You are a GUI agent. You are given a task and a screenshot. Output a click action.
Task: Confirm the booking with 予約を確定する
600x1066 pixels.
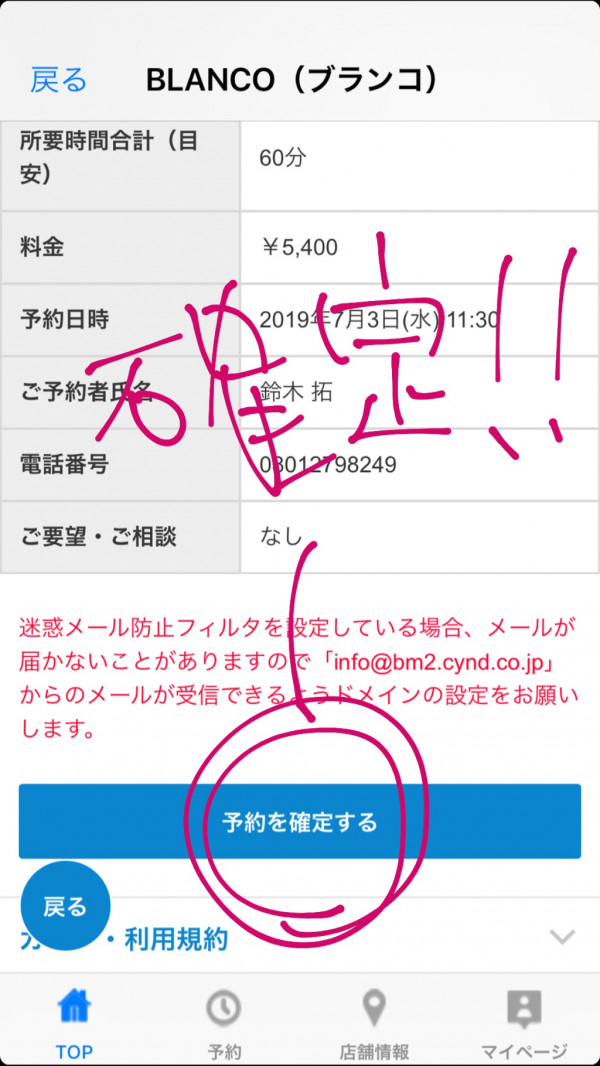[x=300, y=821]
